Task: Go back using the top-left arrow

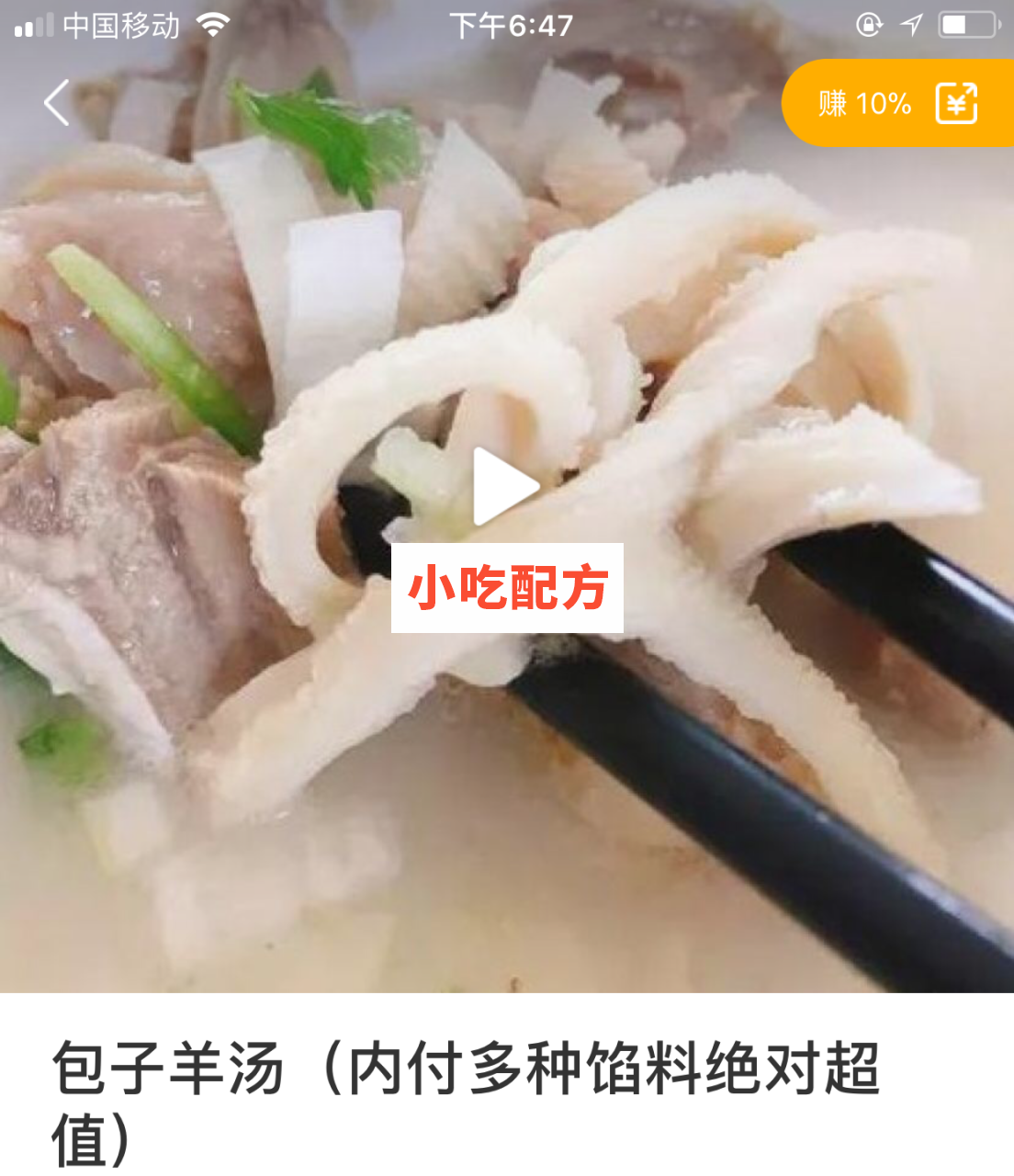Action: tap(57, 102)
